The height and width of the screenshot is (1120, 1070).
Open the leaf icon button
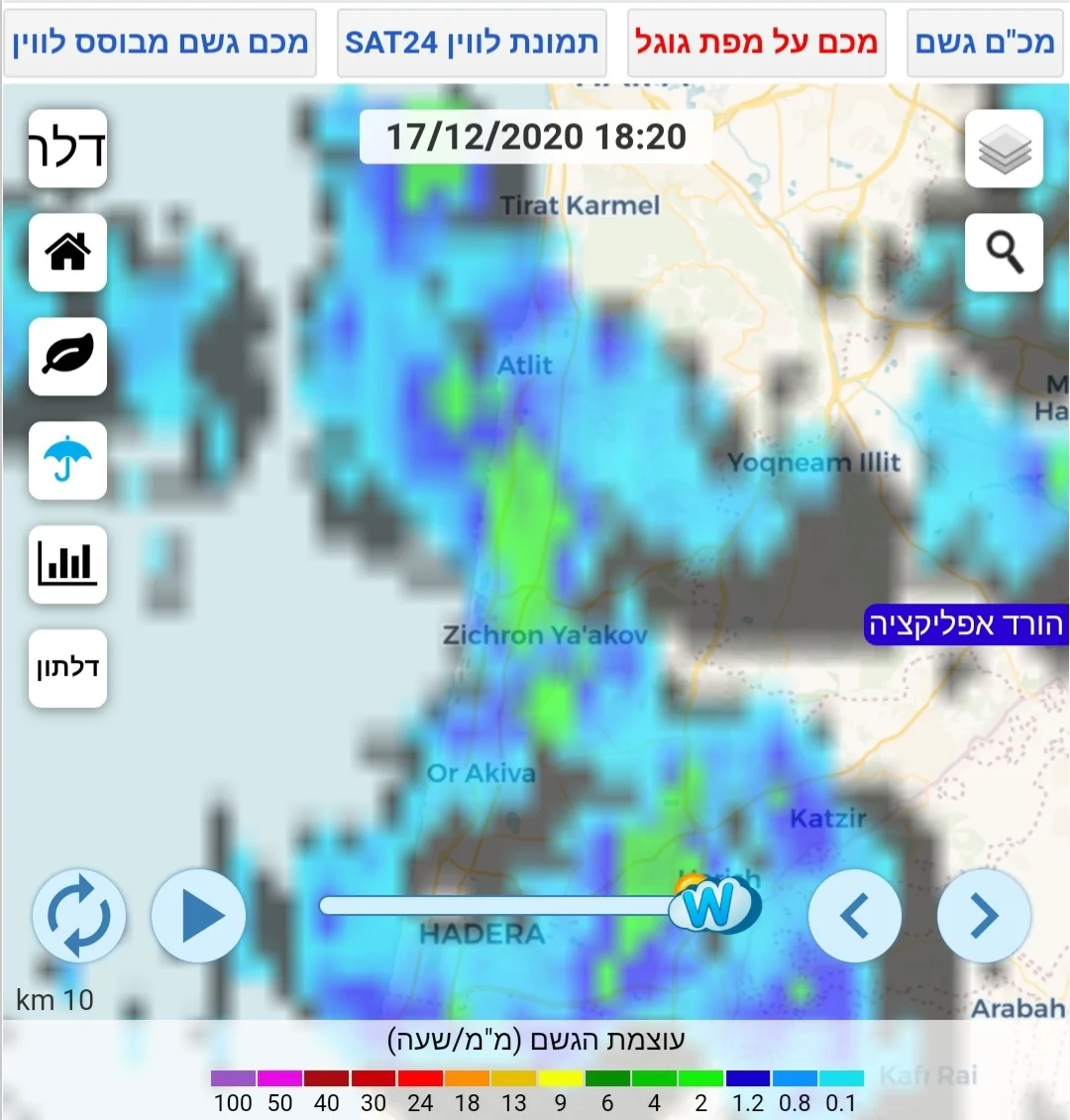(x=67, y=357)
